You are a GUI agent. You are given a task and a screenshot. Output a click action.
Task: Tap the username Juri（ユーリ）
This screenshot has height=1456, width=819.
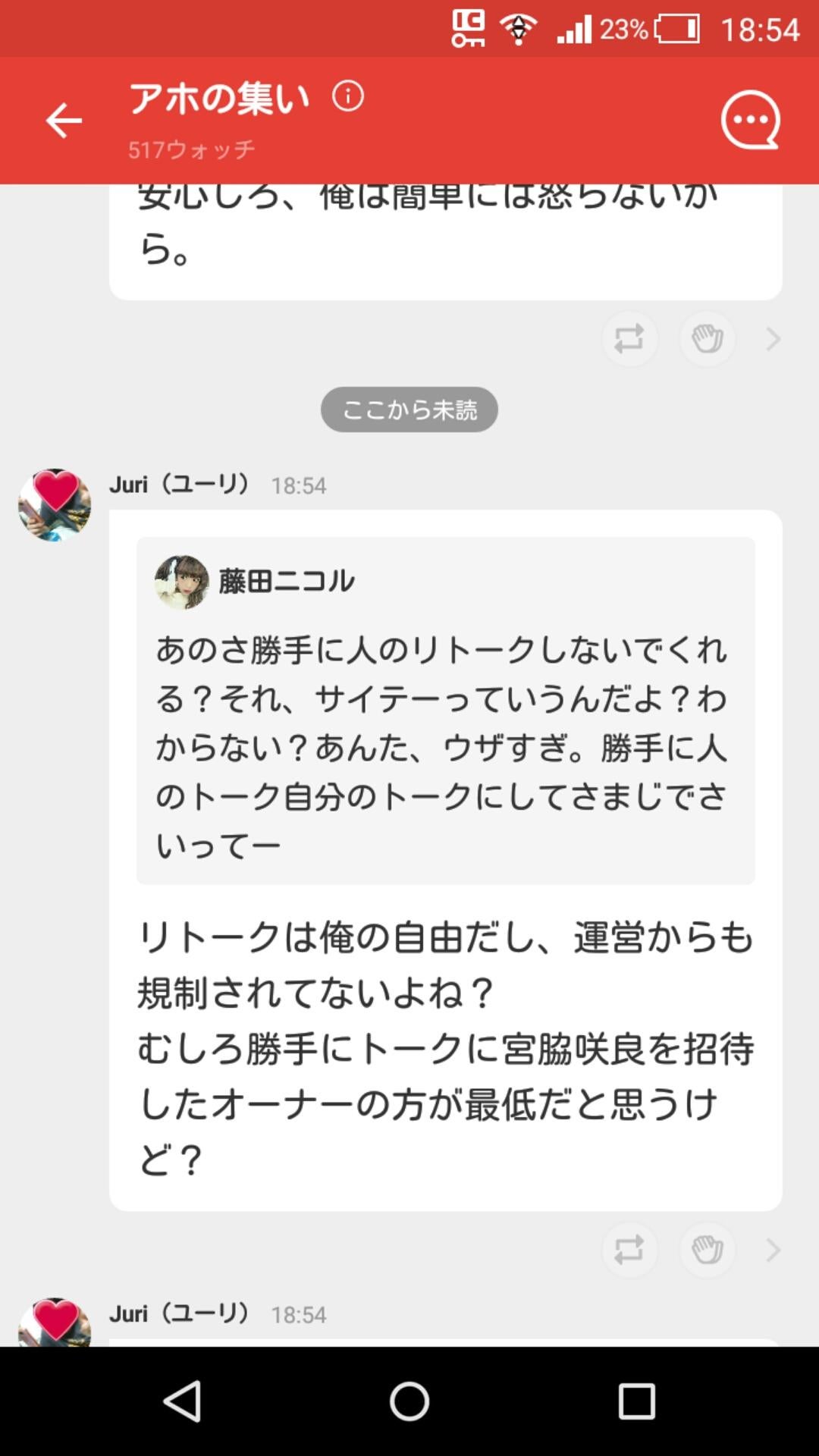[x=182, y=485]
